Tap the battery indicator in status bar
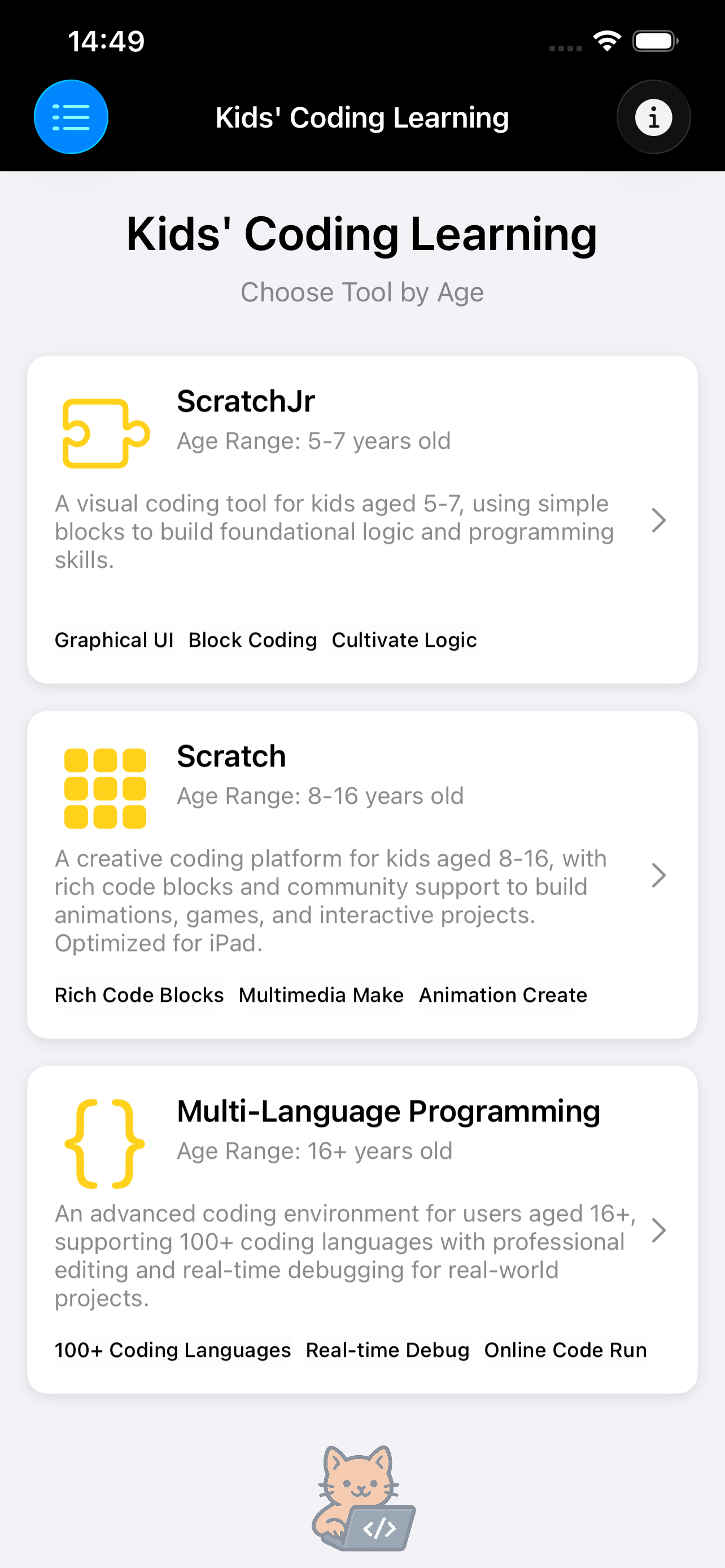The width and height of the screenshot is (725, 1568). (x=654, y=40)
